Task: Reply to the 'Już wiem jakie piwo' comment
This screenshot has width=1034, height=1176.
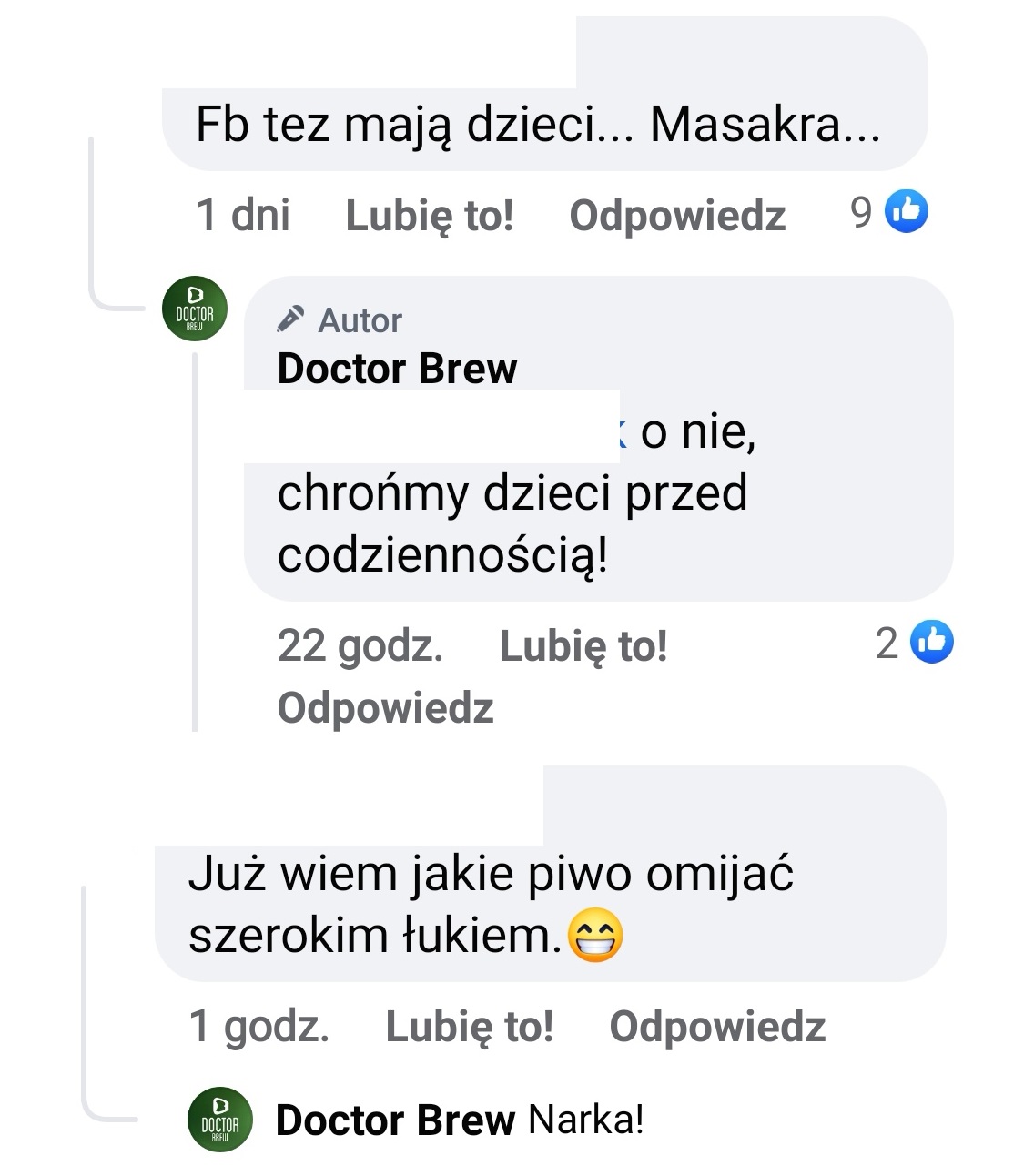Action: 716,1027
